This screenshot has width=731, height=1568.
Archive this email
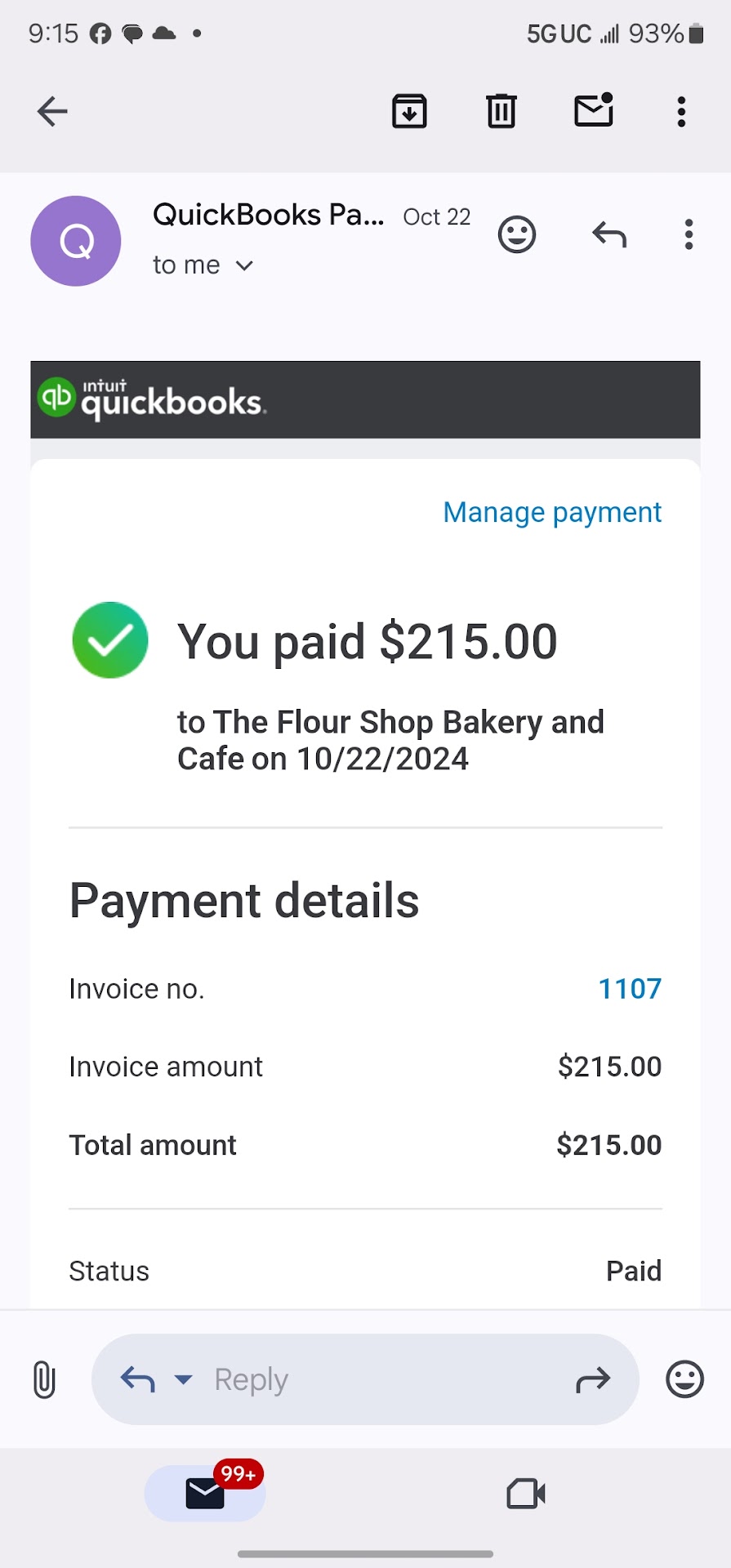pos(409,112)
